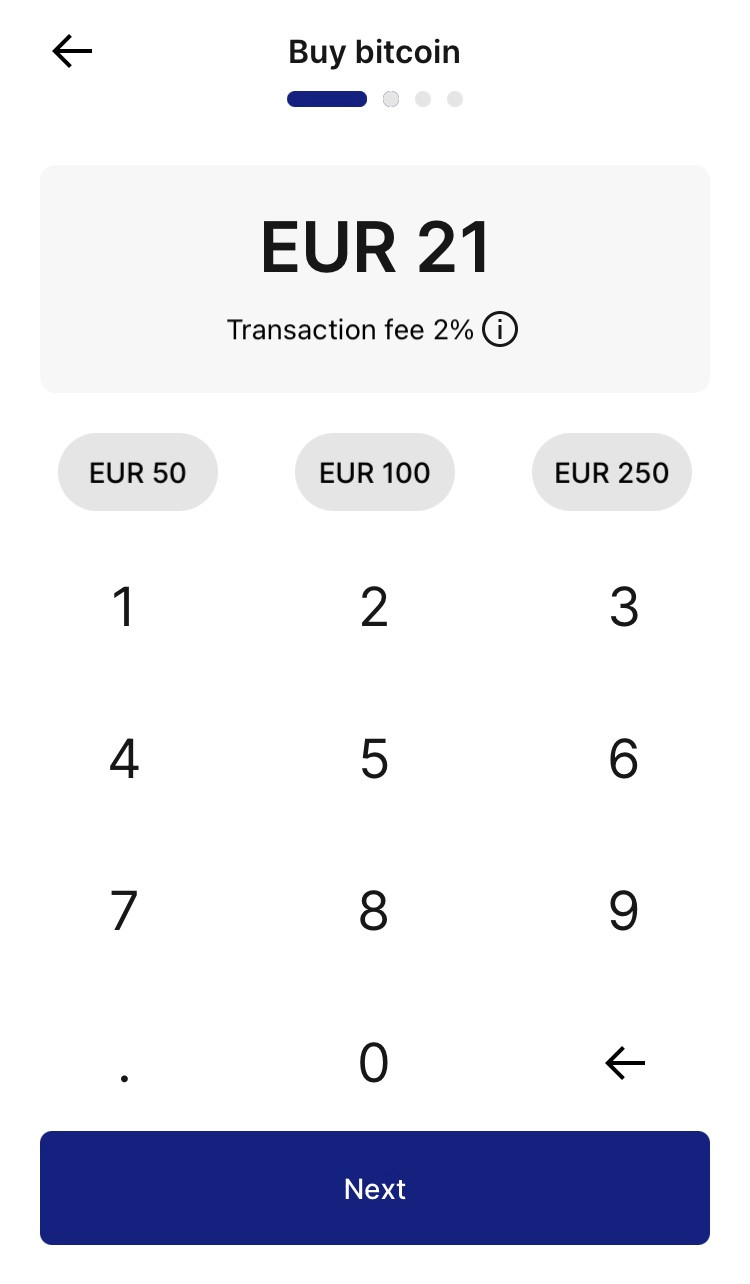Delete the last digit with keypad backspace
750x1284 pixels.
coord(625,1063)
